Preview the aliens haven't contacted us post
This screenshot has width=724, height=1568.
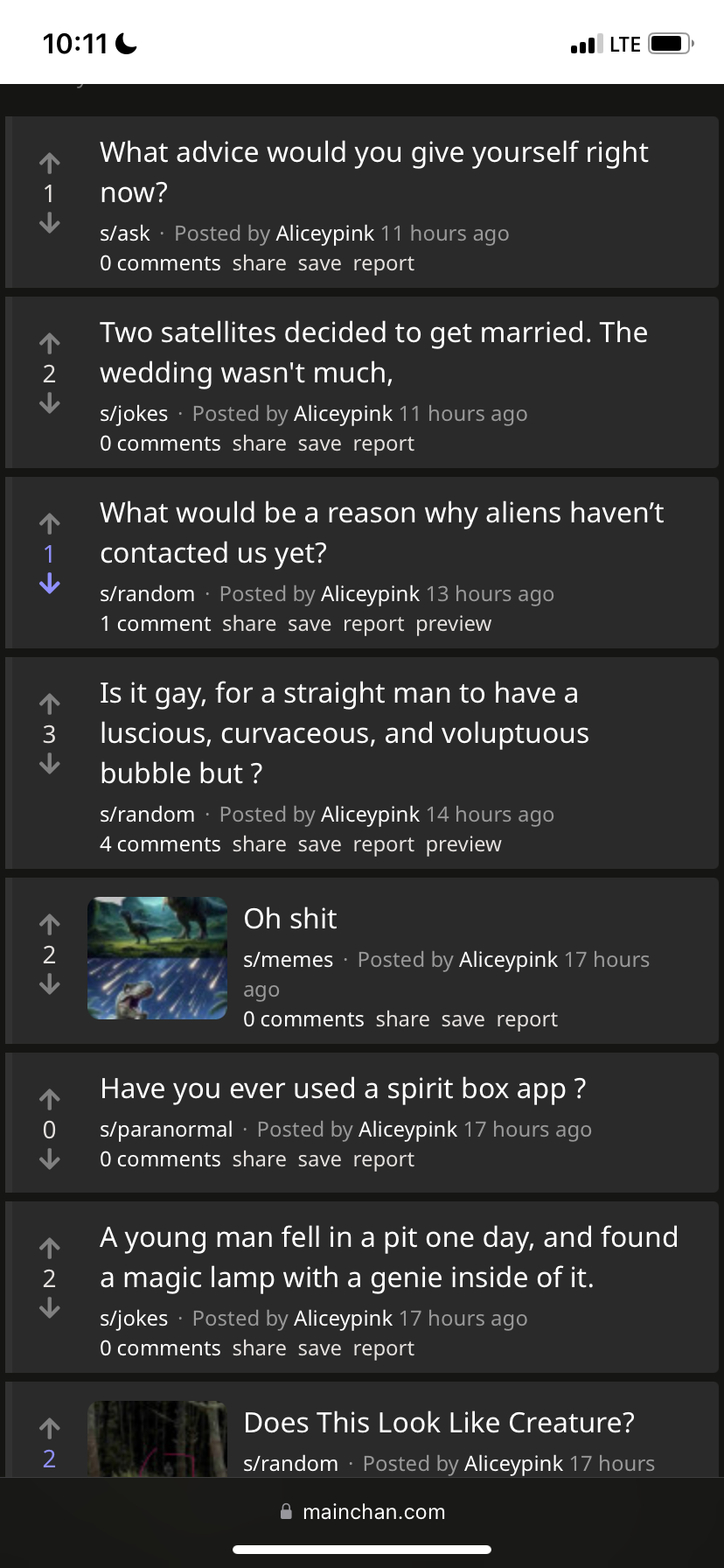point(453,624)
